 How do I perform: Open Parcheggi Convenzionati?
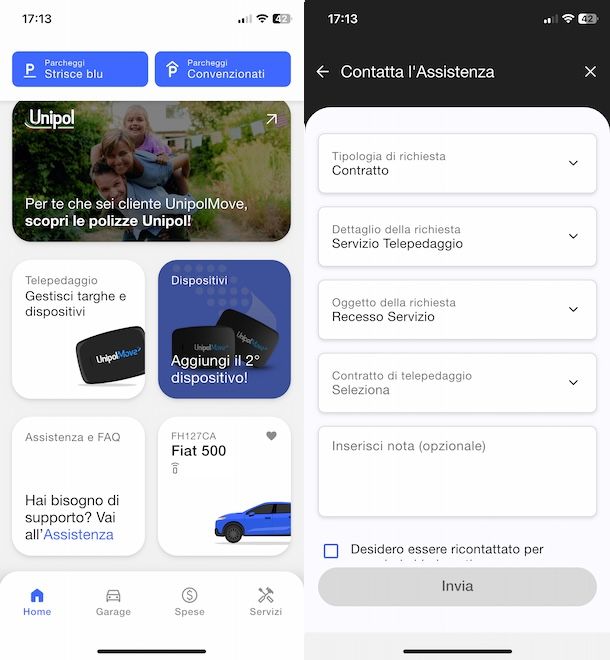pos(223,70)
